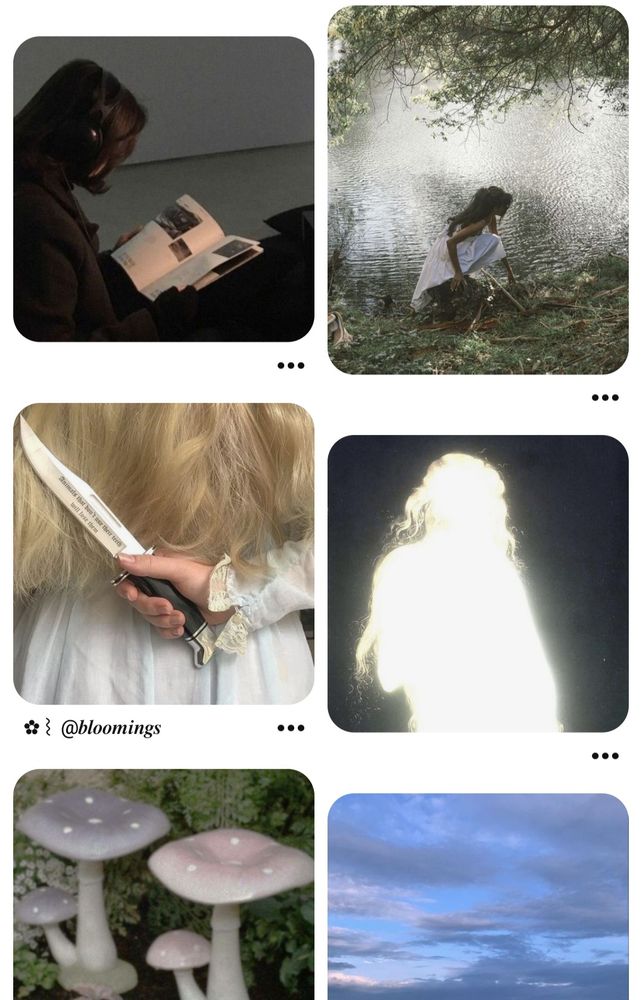Open the glowing silhouette pin

478,584
